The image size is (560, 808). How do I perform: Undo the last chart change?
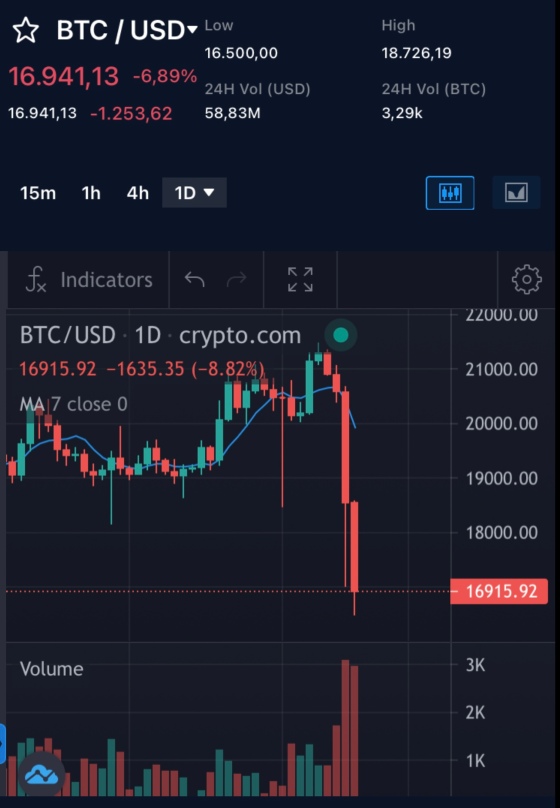pyautogui.click(x=195, y=280)
